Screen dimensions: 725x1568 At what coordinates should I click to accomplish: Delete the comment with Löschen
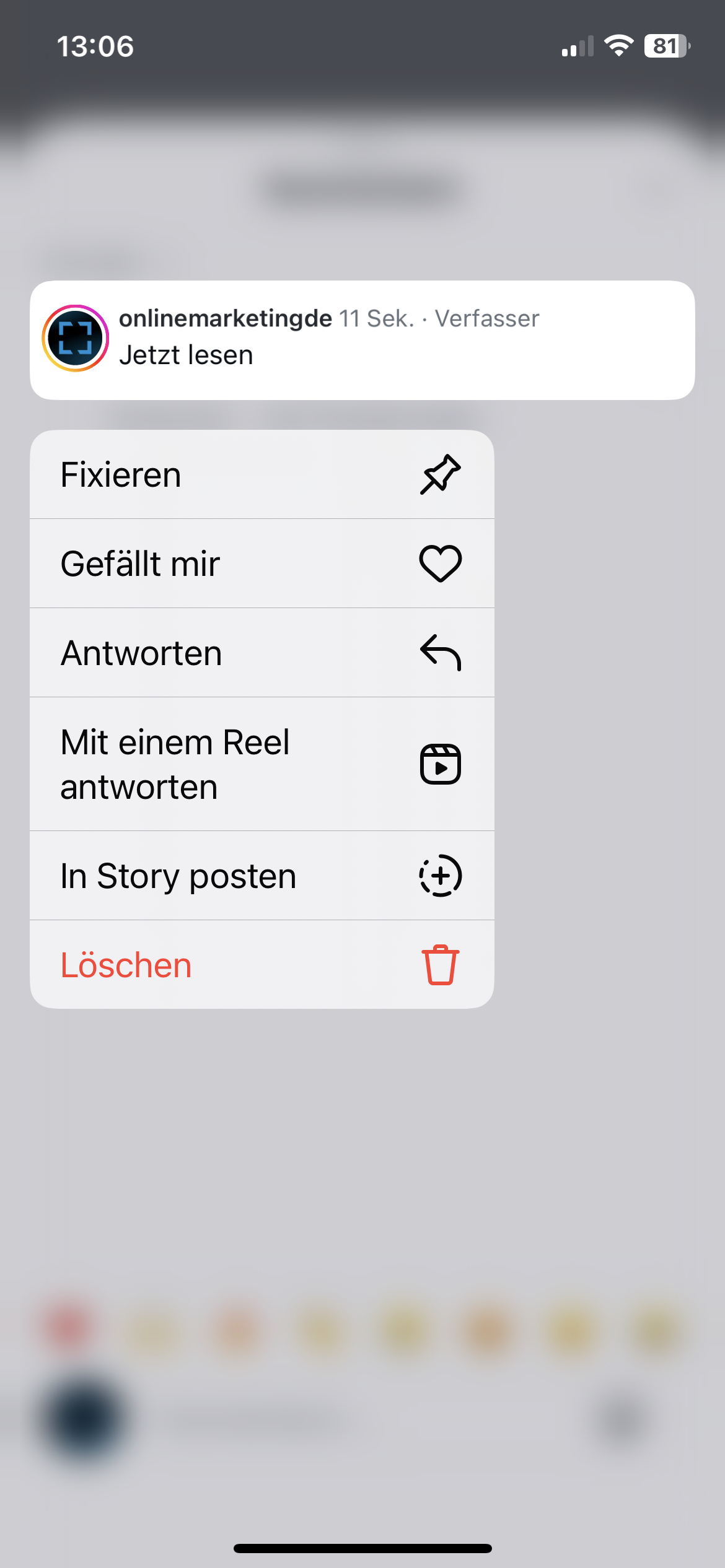point(261,965)
